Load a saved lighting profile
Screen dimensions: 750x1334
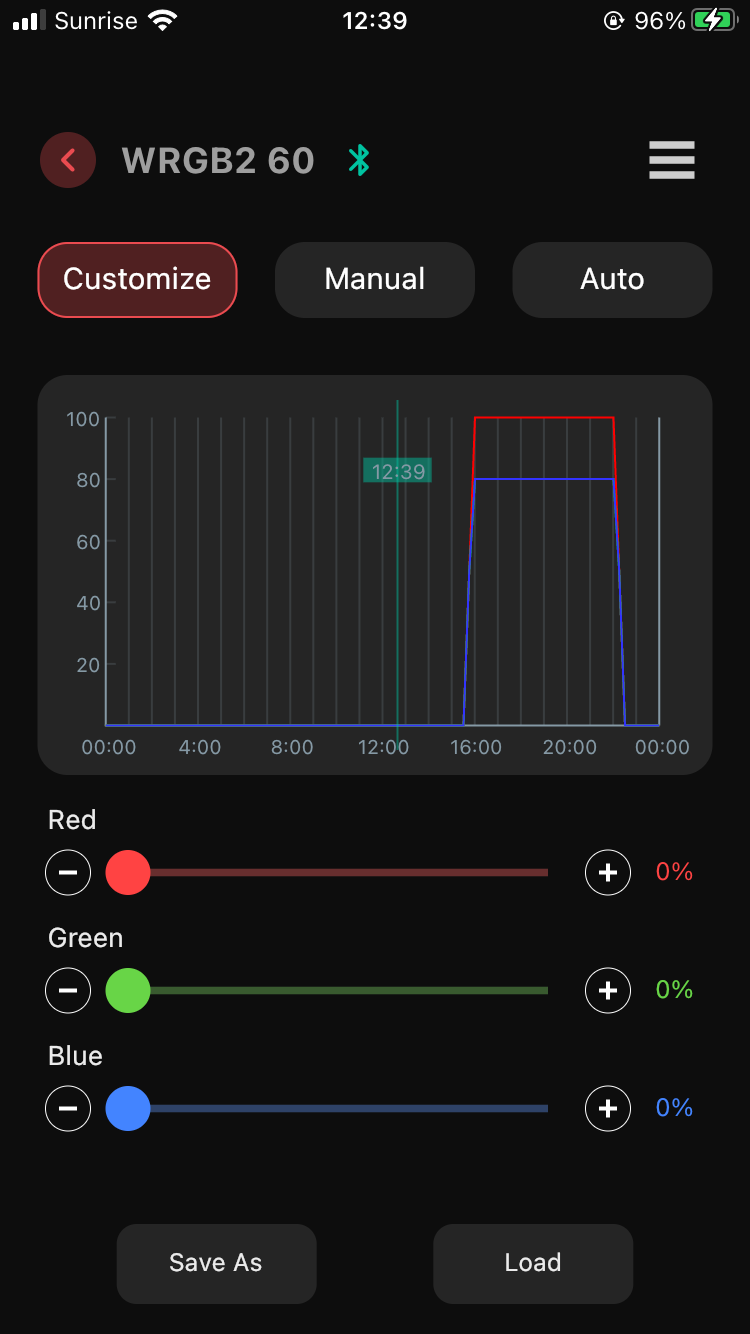(533, 1263)
